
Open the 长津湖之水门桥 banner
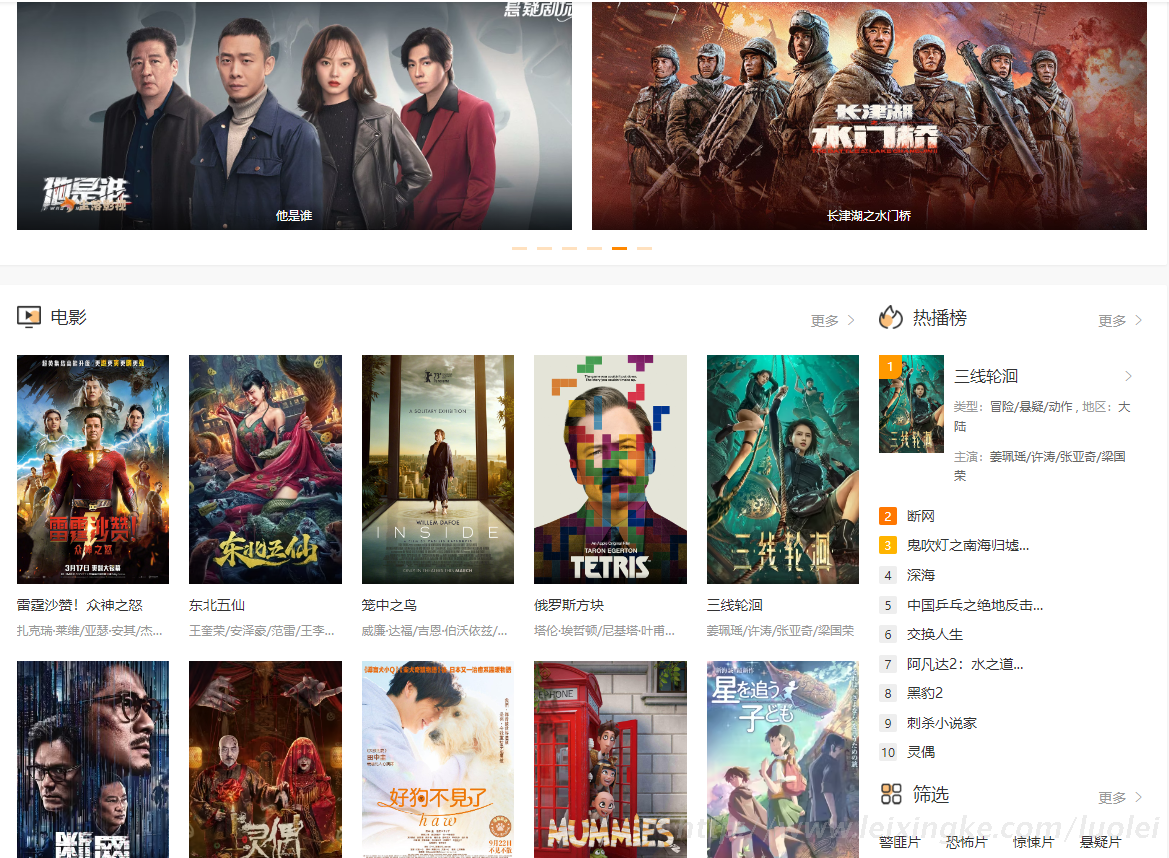868,115
